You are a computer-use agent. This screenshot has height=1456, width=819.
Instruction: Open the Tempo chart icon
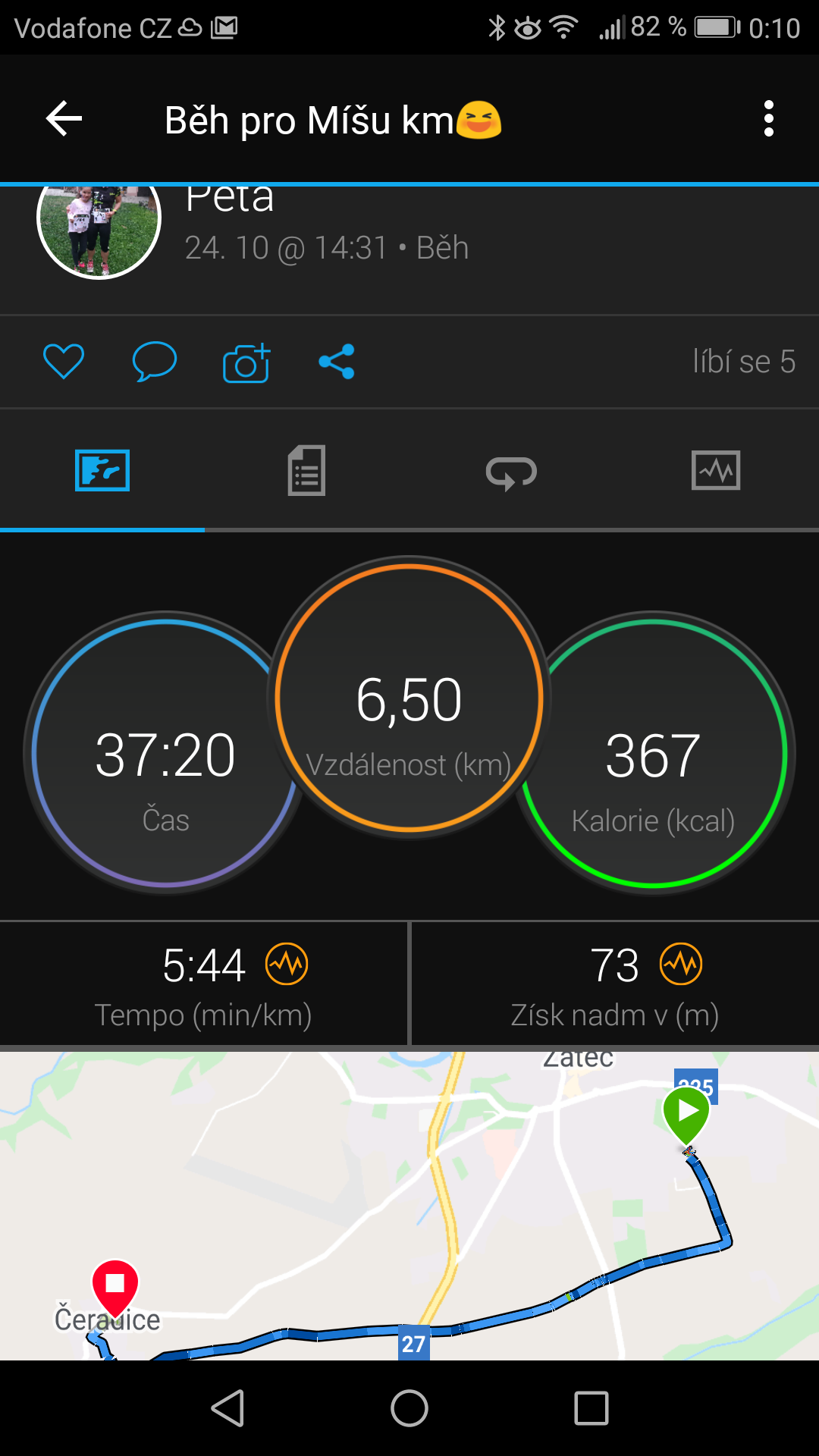coord(287,965)
